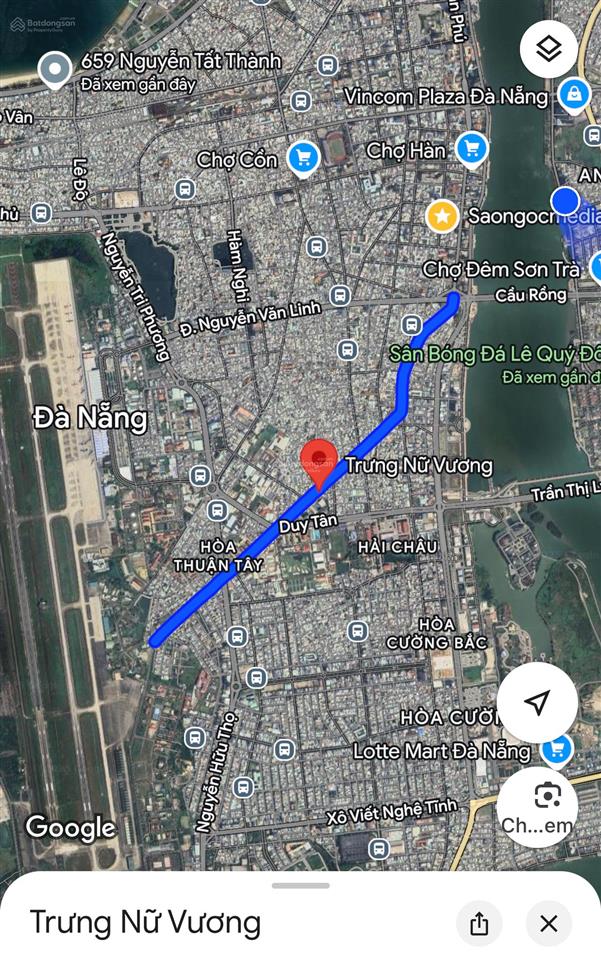
Task: Share the Trưng Nữ Vương location
Action: pos(479,923)
